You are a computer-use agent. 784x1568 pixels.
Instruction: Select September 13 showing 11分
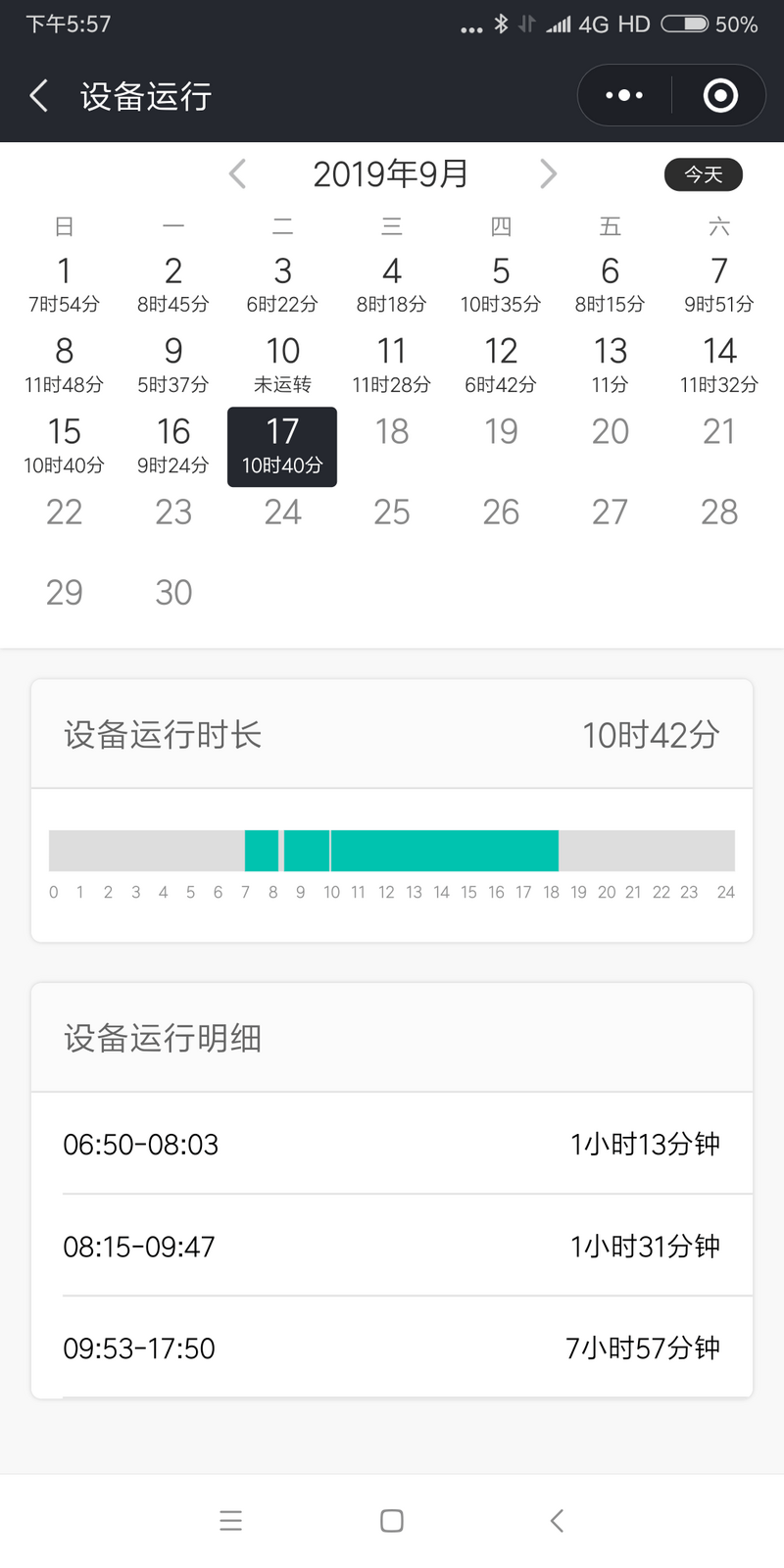click(x=610, y=366)
